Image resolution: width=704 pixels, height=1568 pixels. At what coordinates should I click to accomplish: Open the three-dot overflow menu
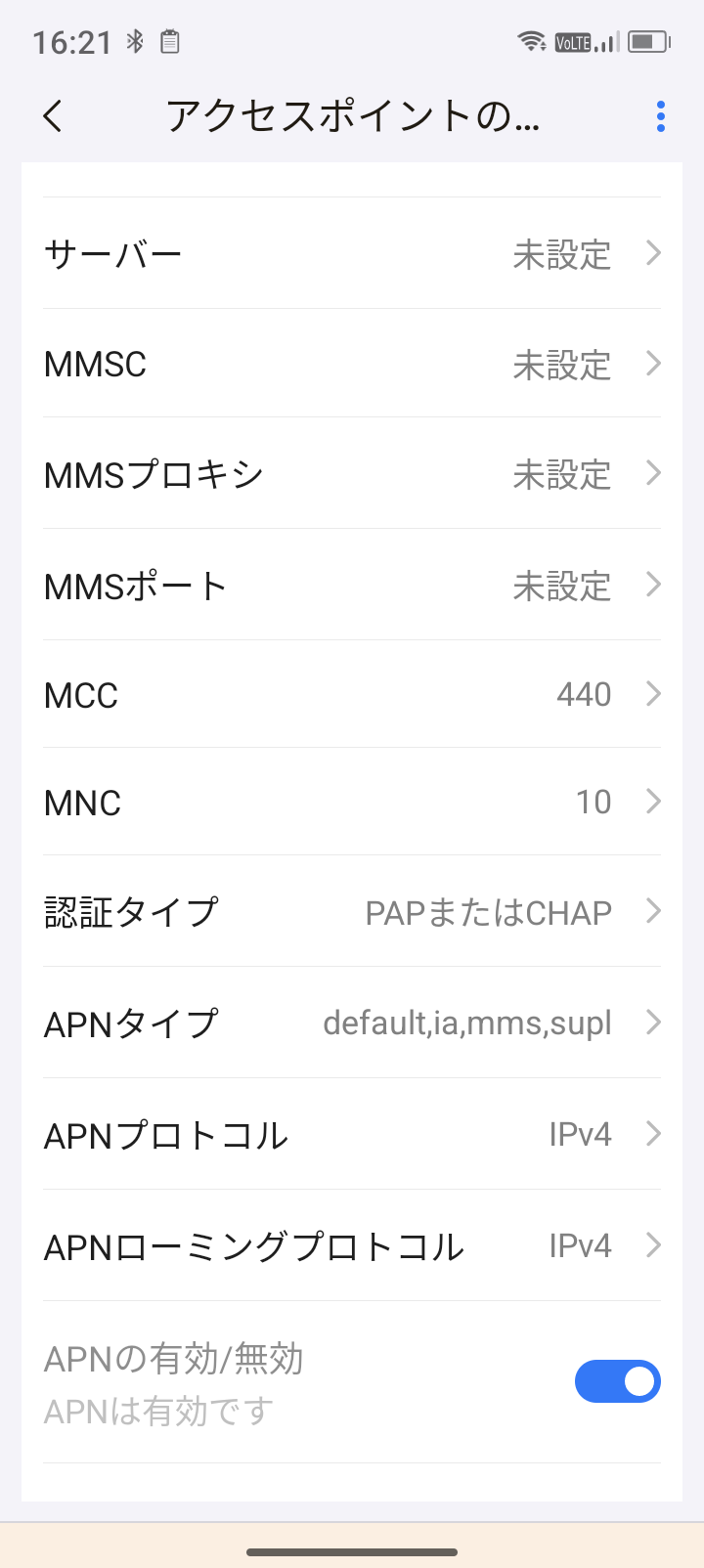(661, 116)
